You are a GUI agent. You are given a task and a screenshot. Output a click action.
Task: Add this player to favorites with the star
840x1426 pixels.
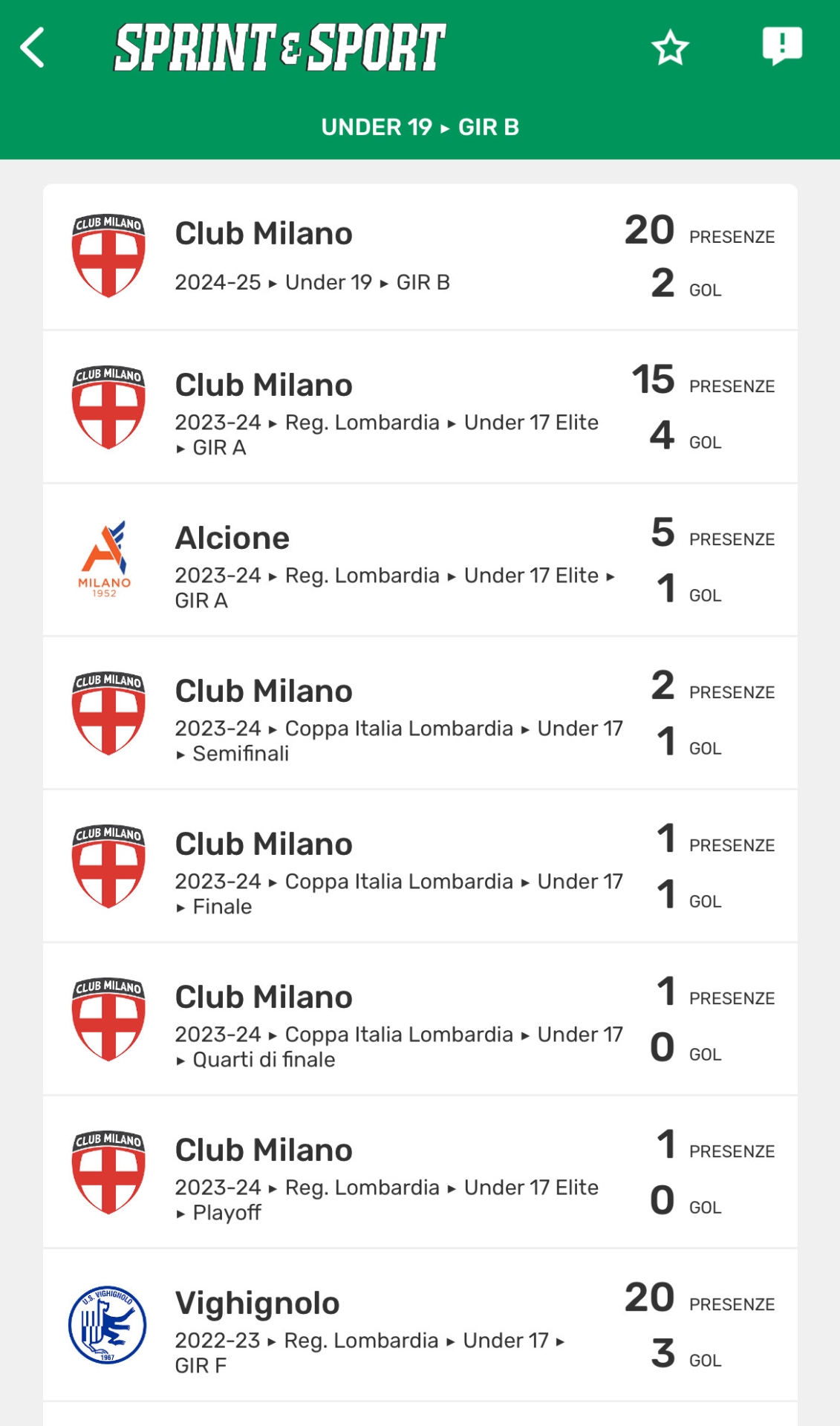[670, 48]
